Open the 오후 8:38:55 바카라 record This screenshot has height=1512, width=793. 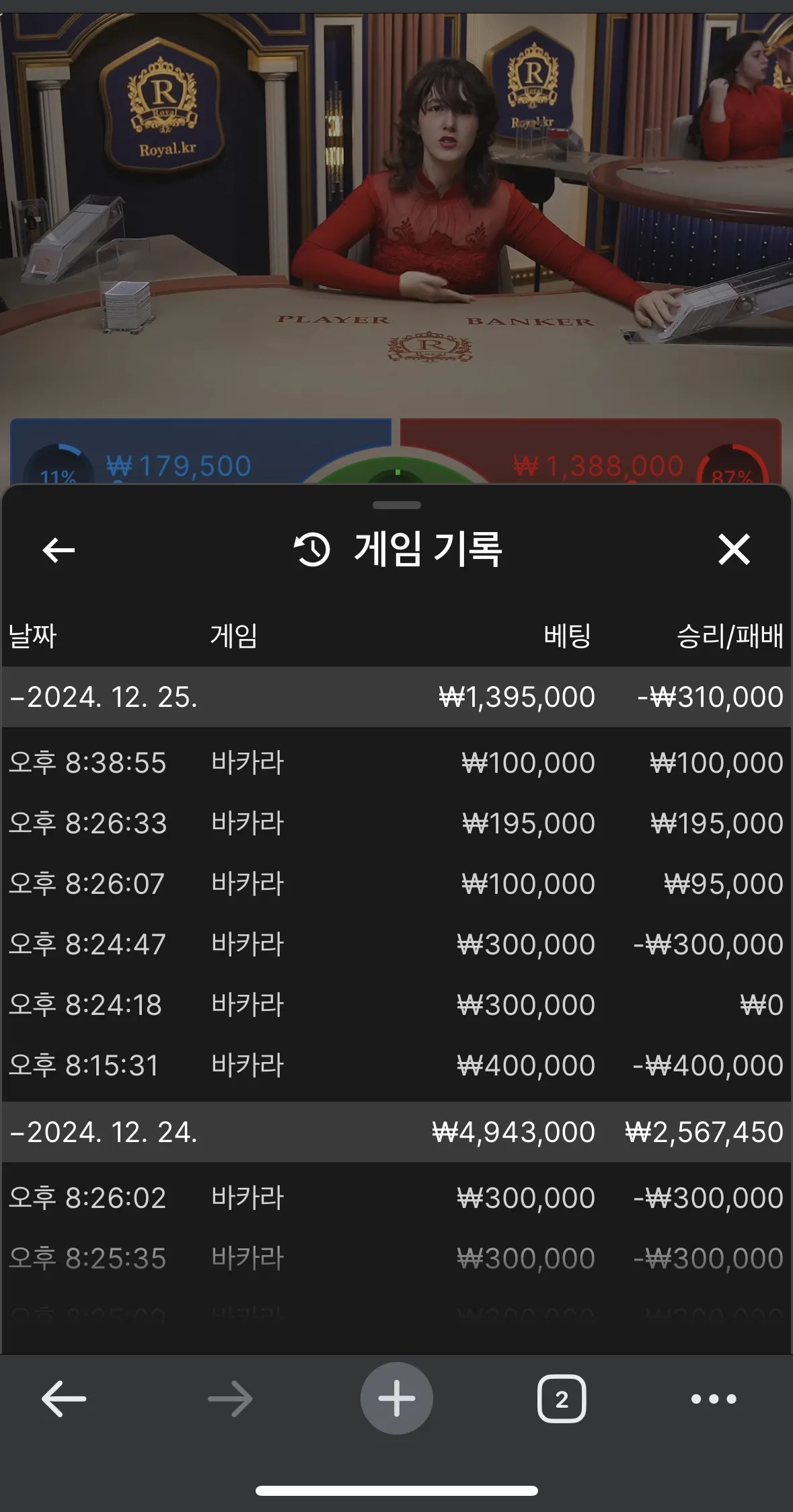point(395,763)
